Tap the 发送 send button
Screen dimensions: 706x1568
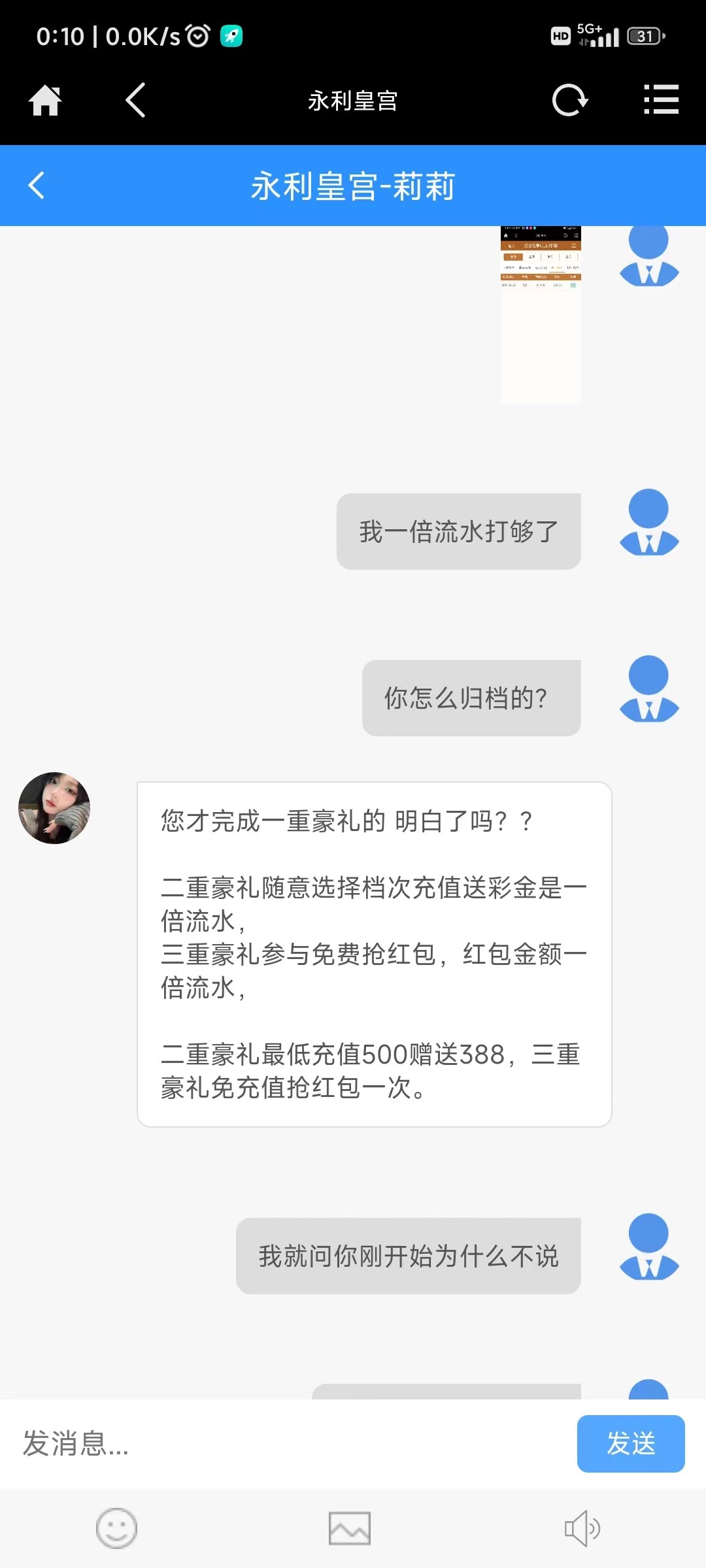click(x=631, y=1444)
